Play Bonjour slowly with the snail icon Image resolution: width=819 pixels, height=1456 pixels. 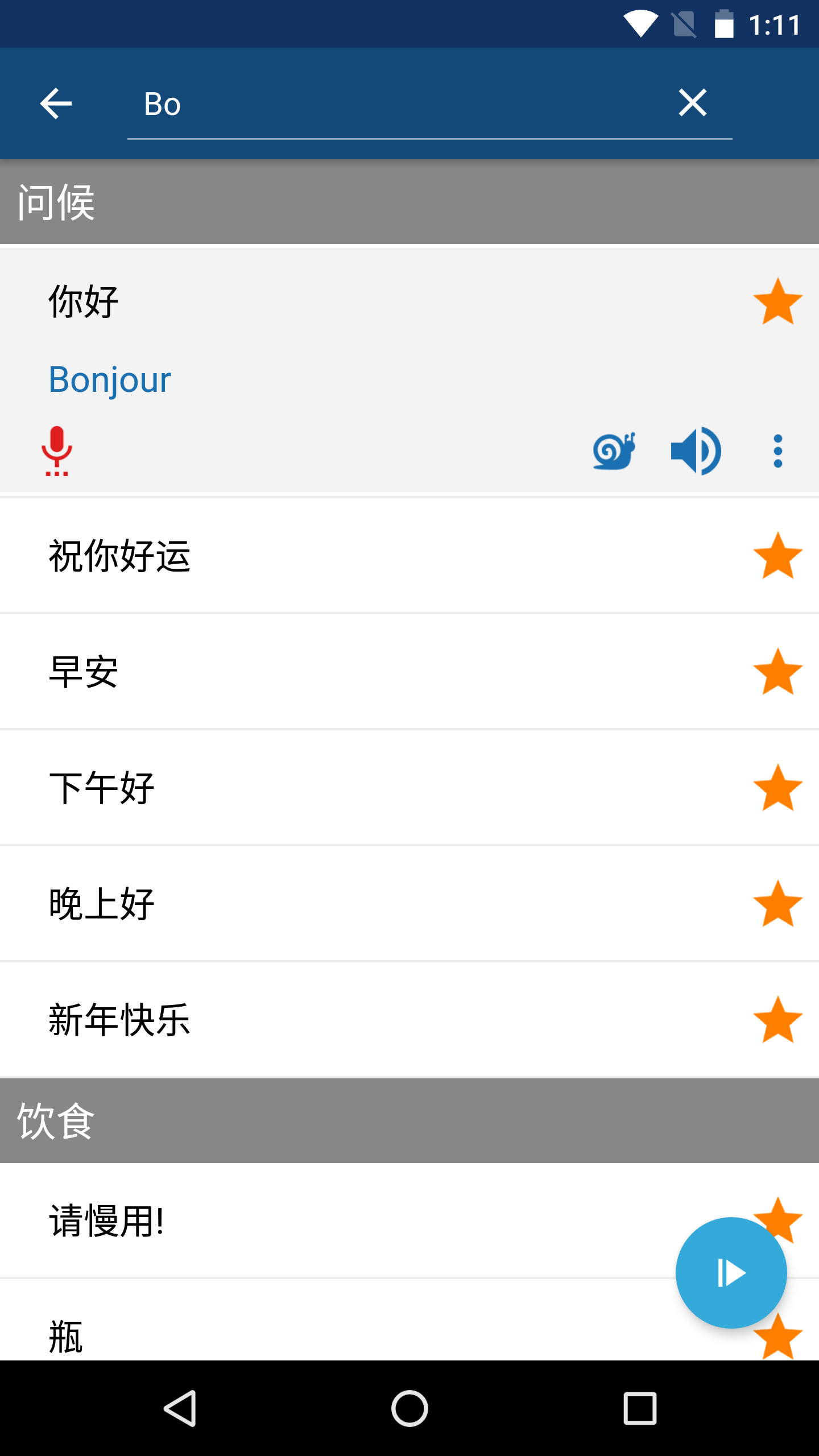click(614, 450)
